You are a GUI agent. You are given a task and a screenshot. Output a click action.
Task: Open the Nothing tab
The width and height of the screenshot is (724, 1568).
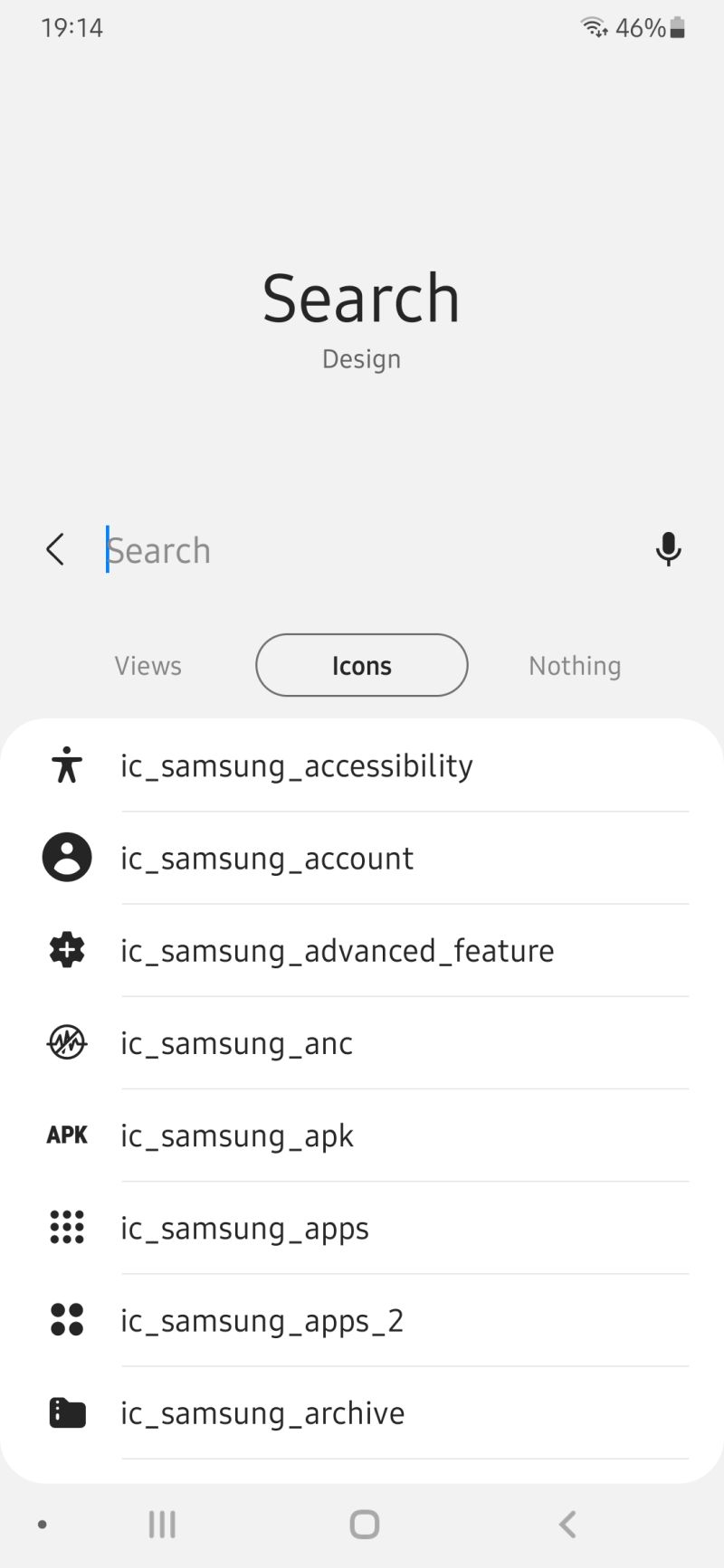click(574, 665)
